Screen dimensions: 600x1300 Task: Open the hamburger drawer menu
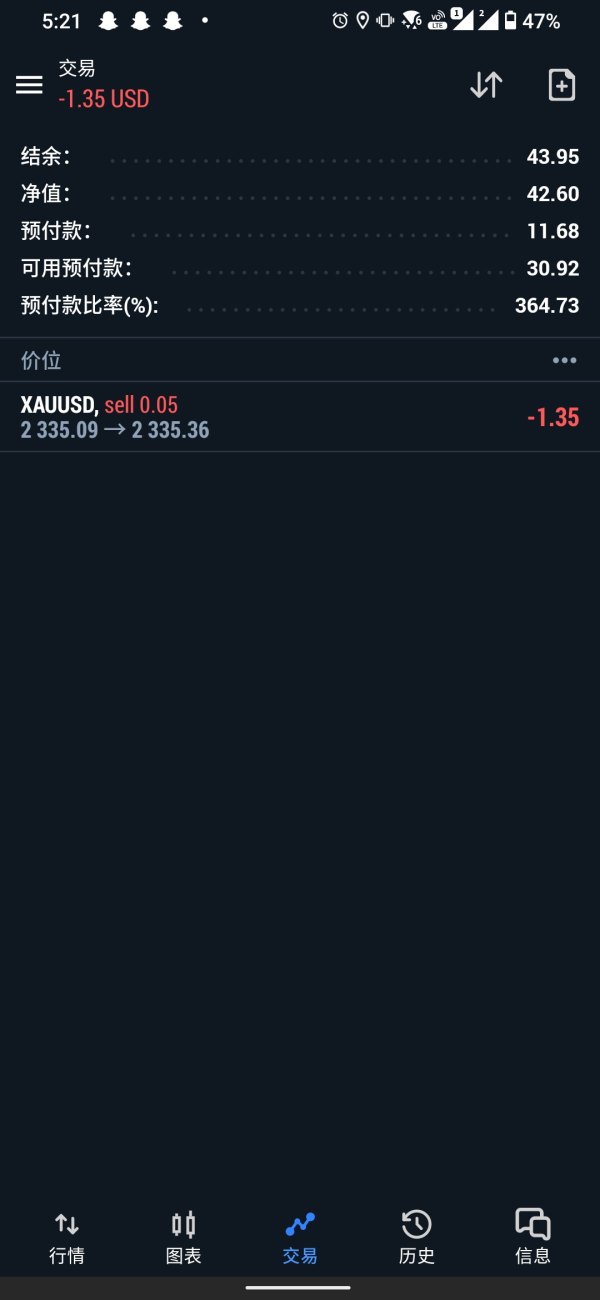tap(29, 85)
